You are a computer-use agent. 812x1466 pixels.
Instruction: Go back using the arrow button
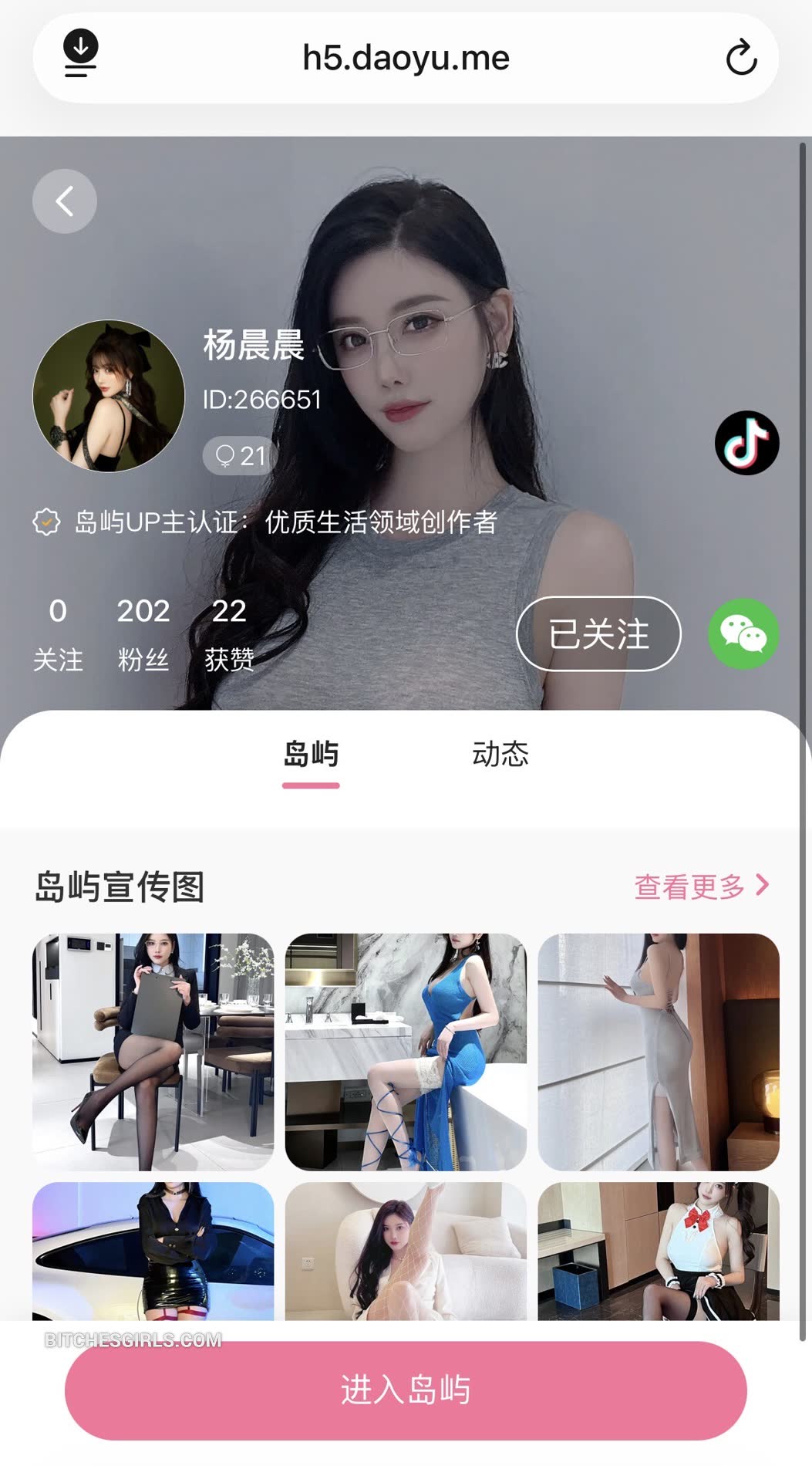(x=65, y=201)
